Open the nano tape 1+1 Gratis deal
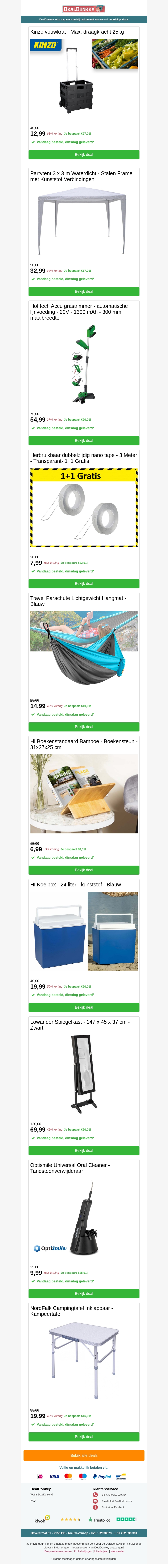Screen dimensions: 168x1568 pyautogui.click(x=84, y=583)
